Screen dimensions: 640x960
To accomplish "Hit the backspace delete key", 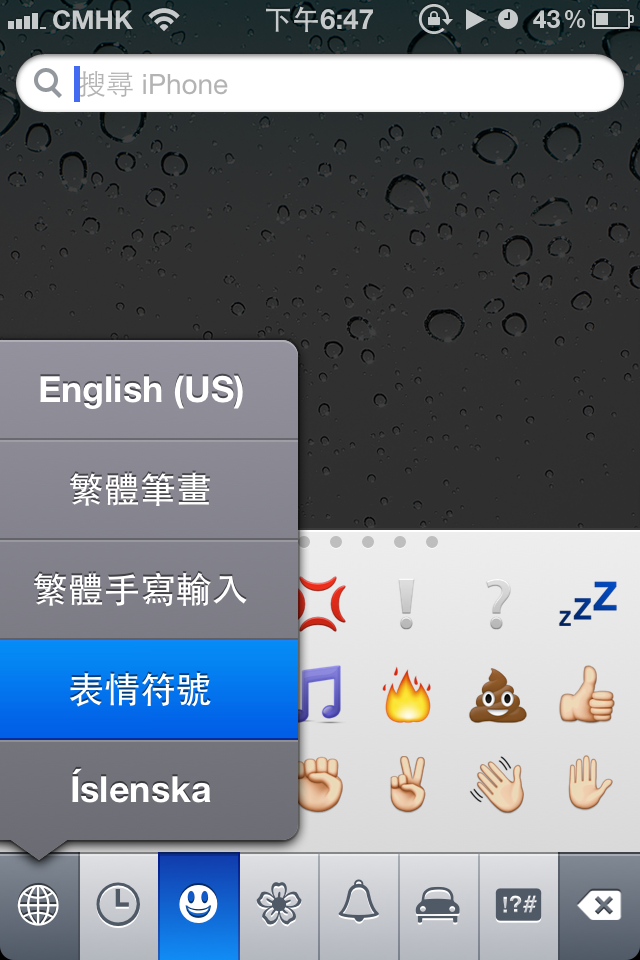I will 599,906.
